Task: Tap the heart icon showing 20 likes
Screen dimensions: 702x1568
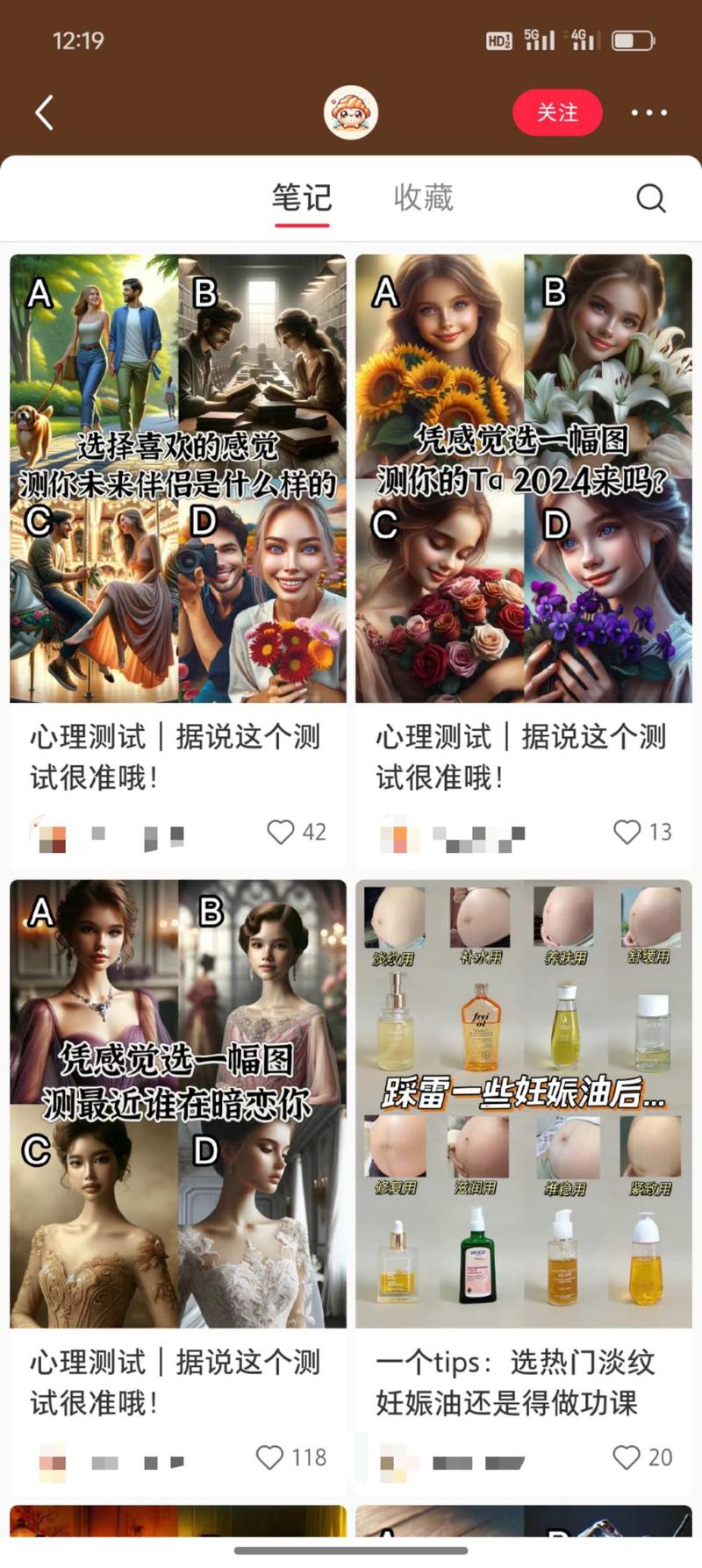Action: point(627,1457)
